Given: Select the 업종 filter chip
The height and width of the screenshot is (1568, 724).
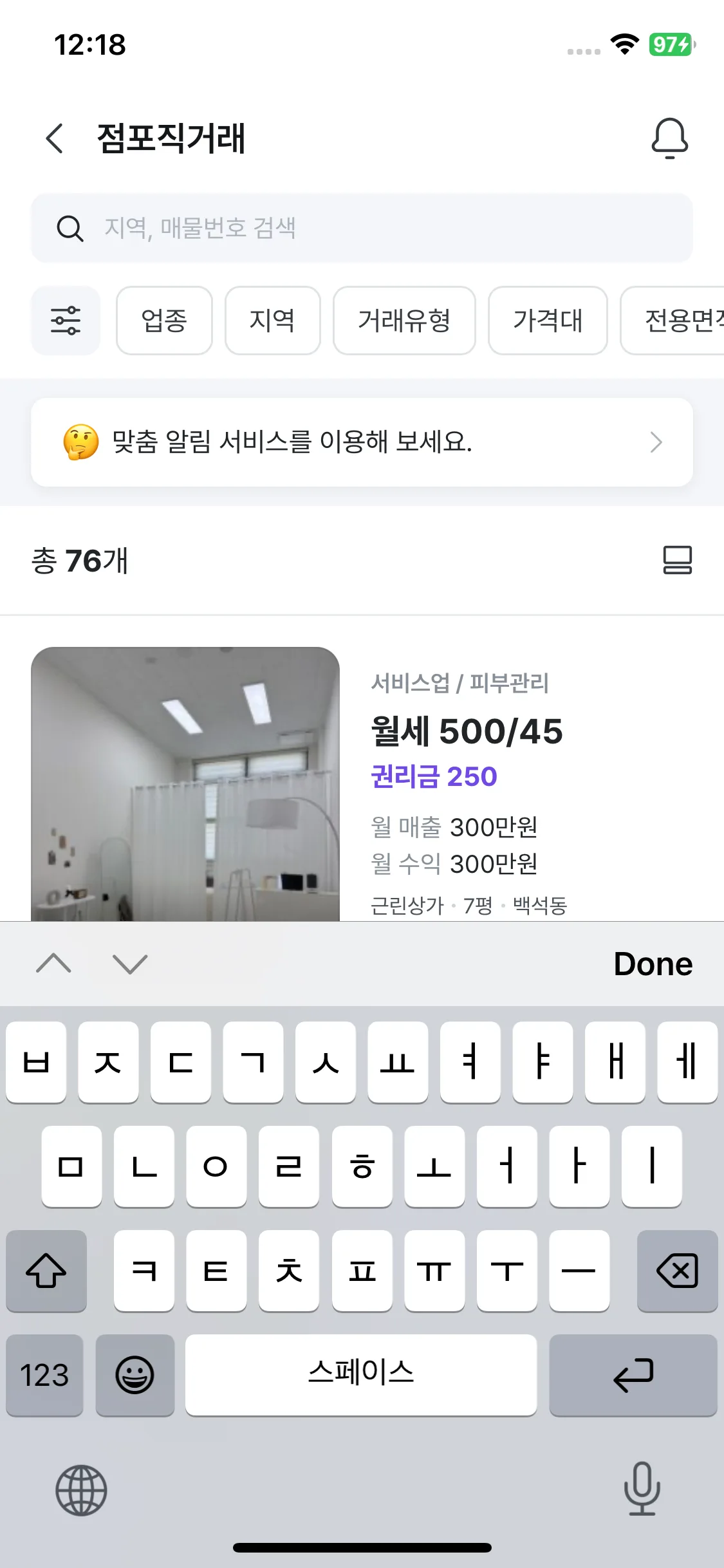Looking at the screenshot, I should (x=164, y=321).
